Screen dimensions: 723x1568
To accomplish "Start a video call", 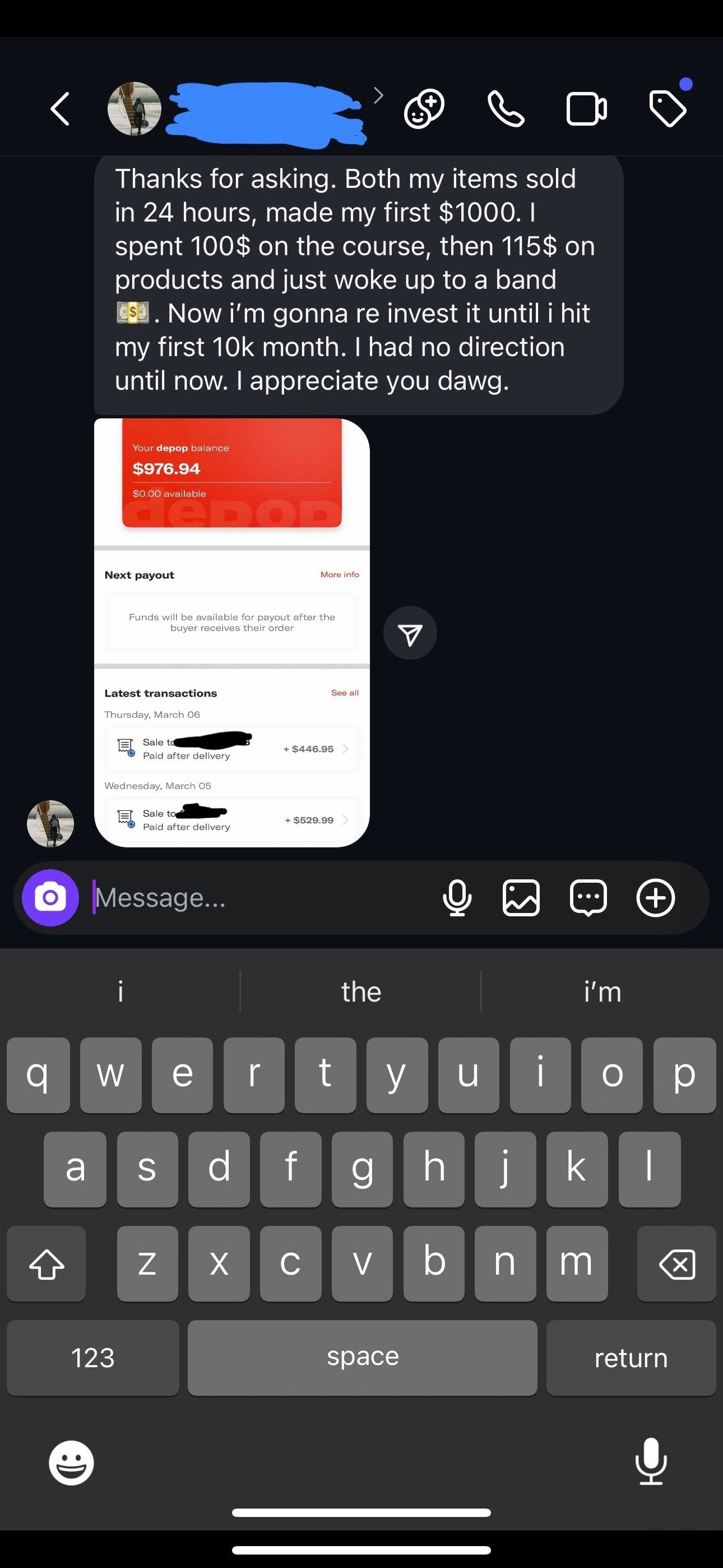I will (586, 109).
